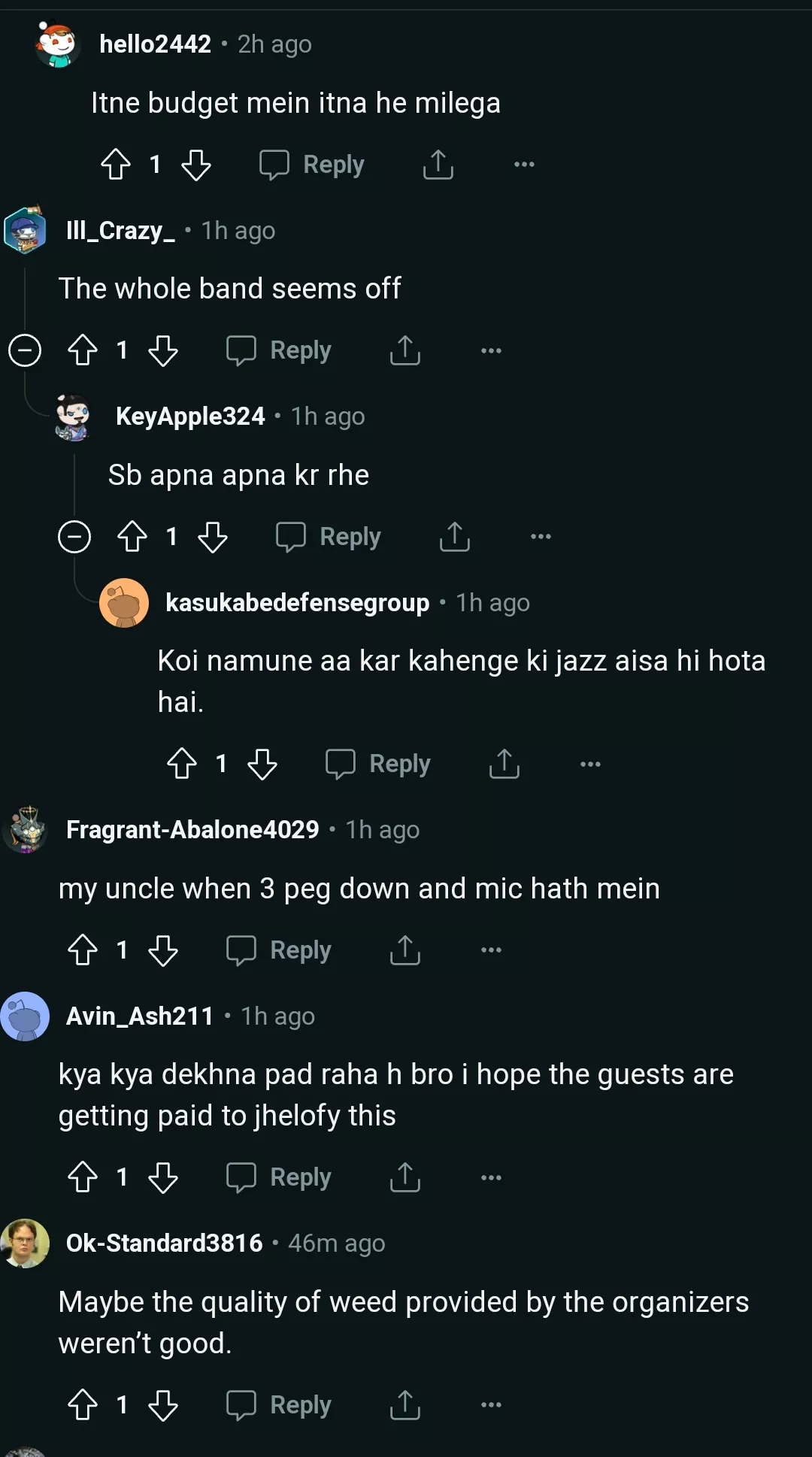Upvote Fragrant-Abalone4029's comment

[83, 950]
